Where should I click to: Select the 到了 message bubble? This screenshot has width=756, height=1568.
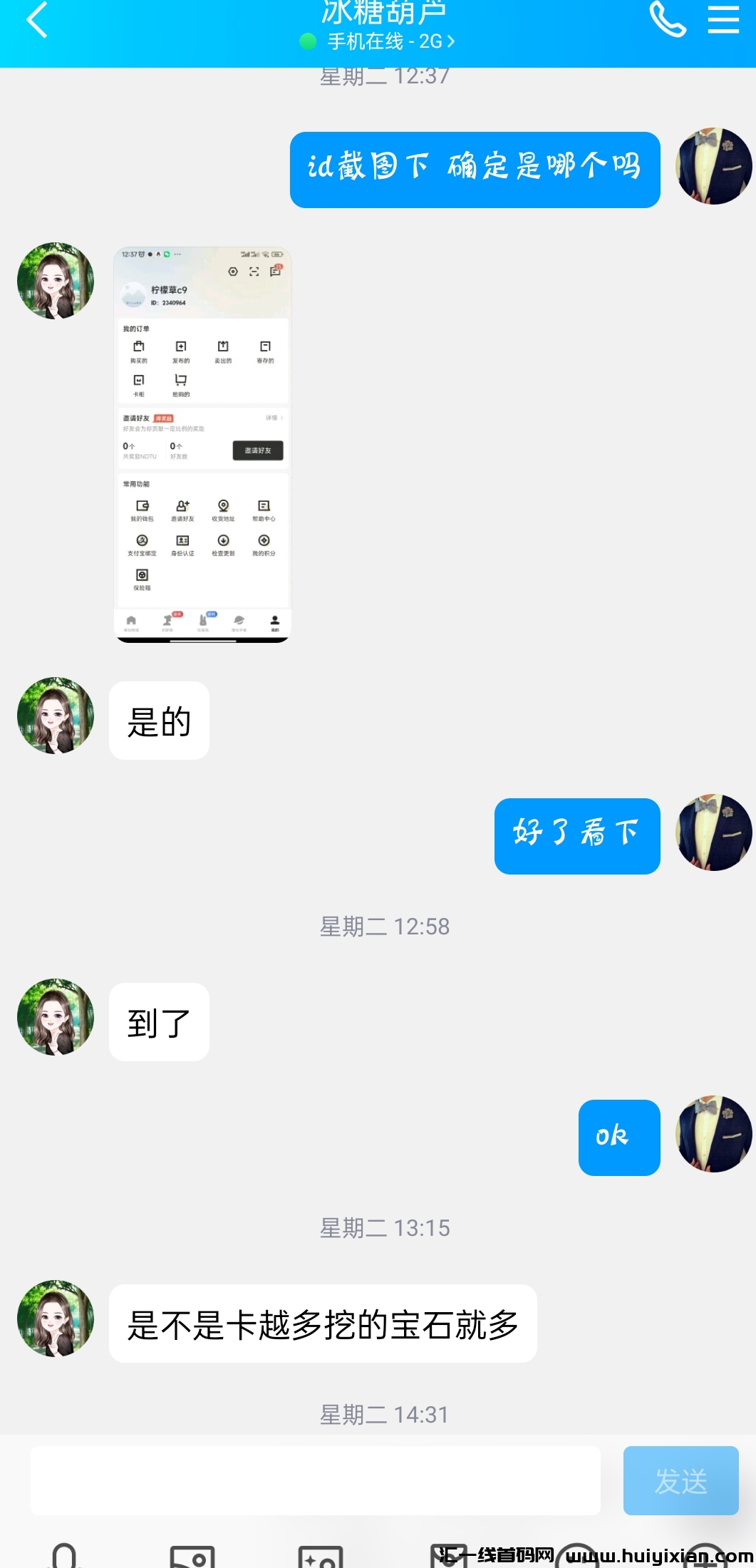click(159, 1021)
